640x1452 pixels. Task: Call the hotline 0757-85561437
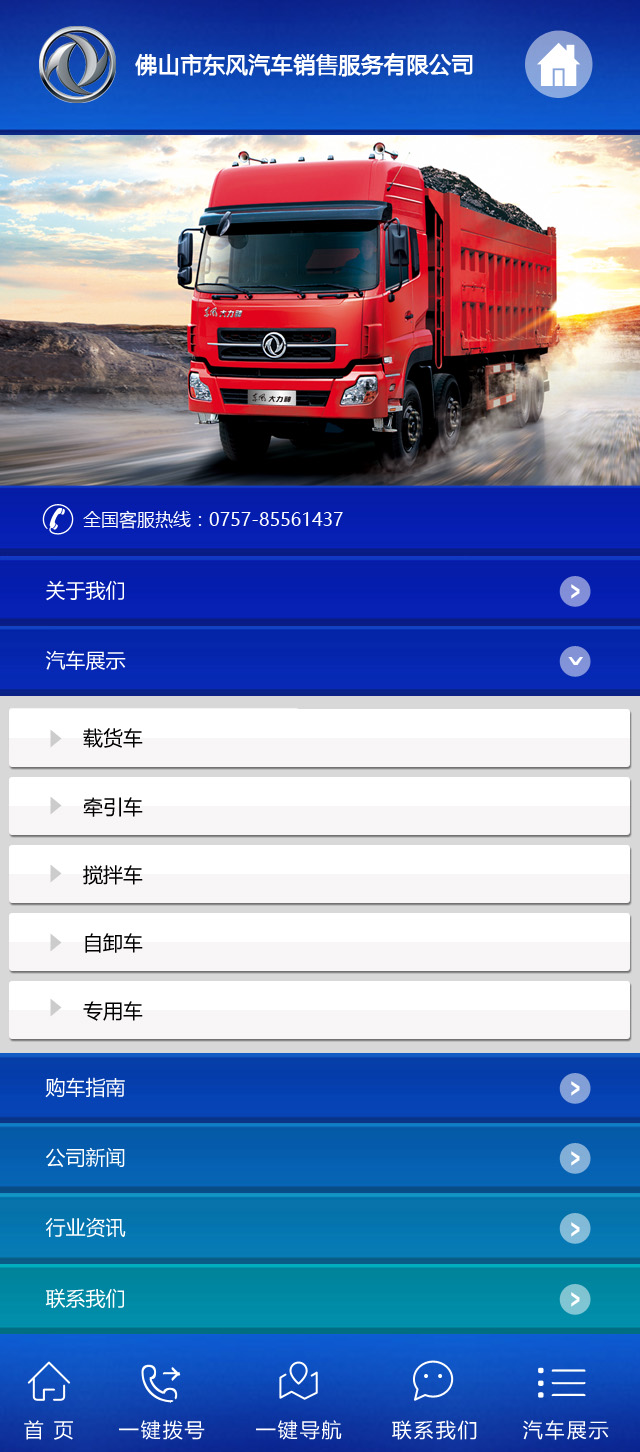pos(212,519)
